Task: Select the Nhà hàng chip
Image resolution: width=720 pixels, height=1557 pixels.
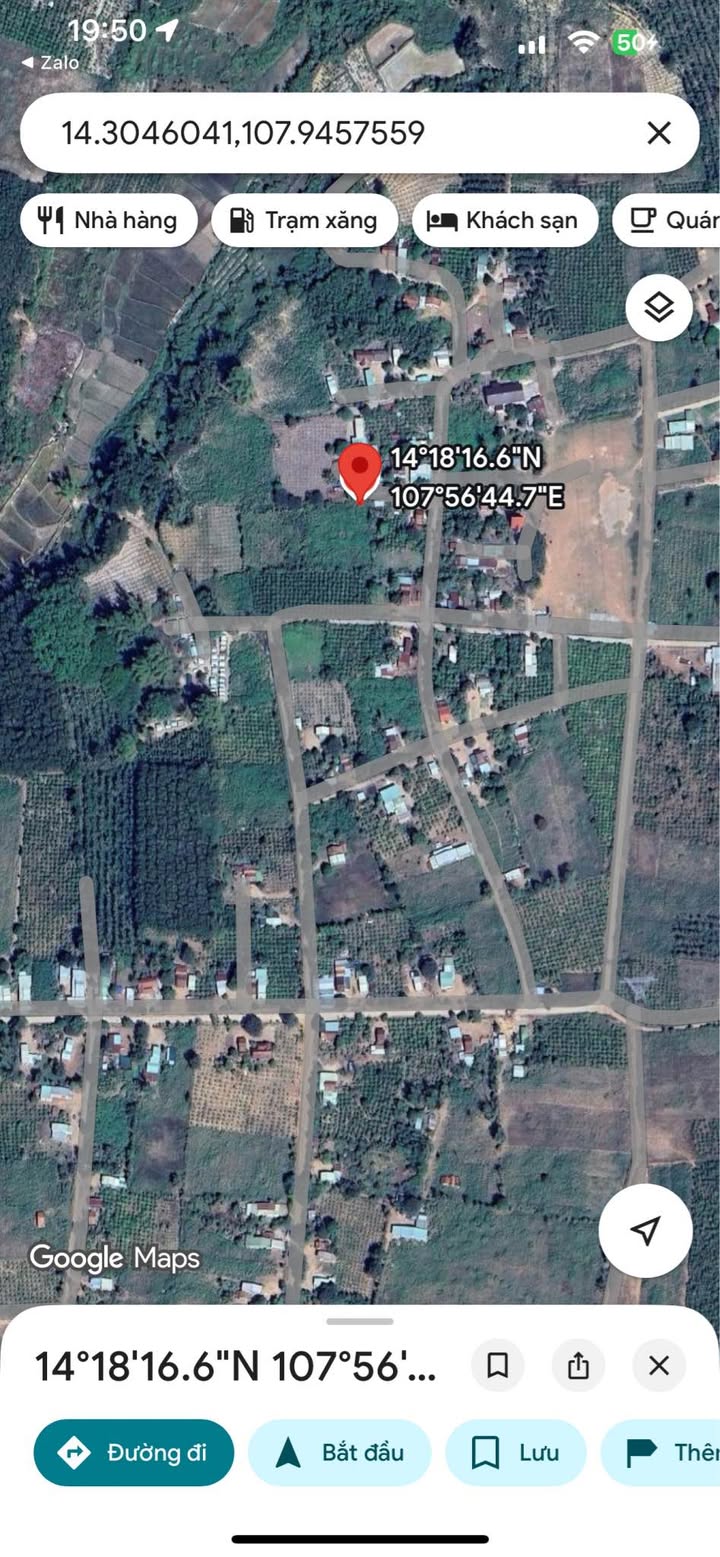Action: click(109, 221)
